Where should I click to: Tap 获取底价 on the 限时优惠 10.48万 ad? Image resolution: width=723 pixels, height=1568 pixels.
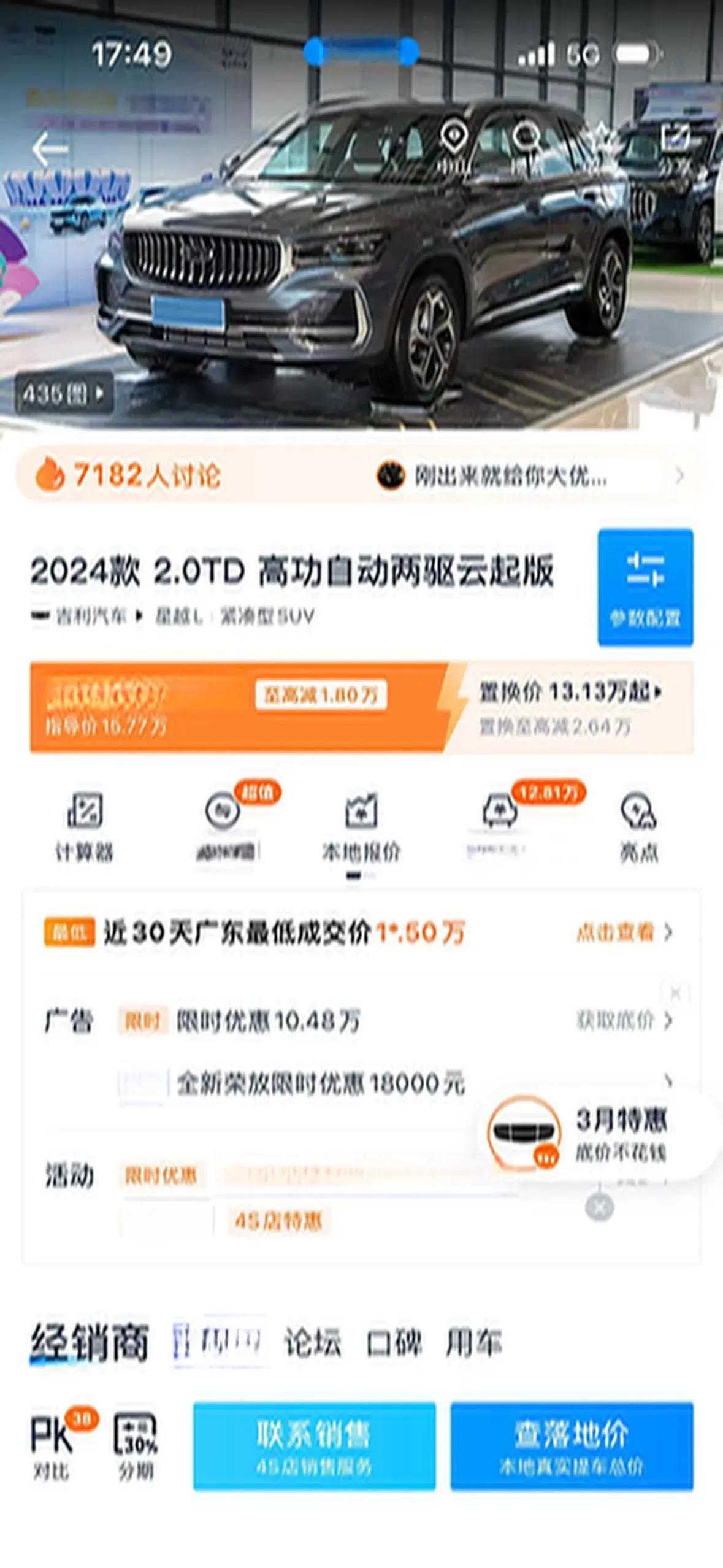tap(624, 1020)
